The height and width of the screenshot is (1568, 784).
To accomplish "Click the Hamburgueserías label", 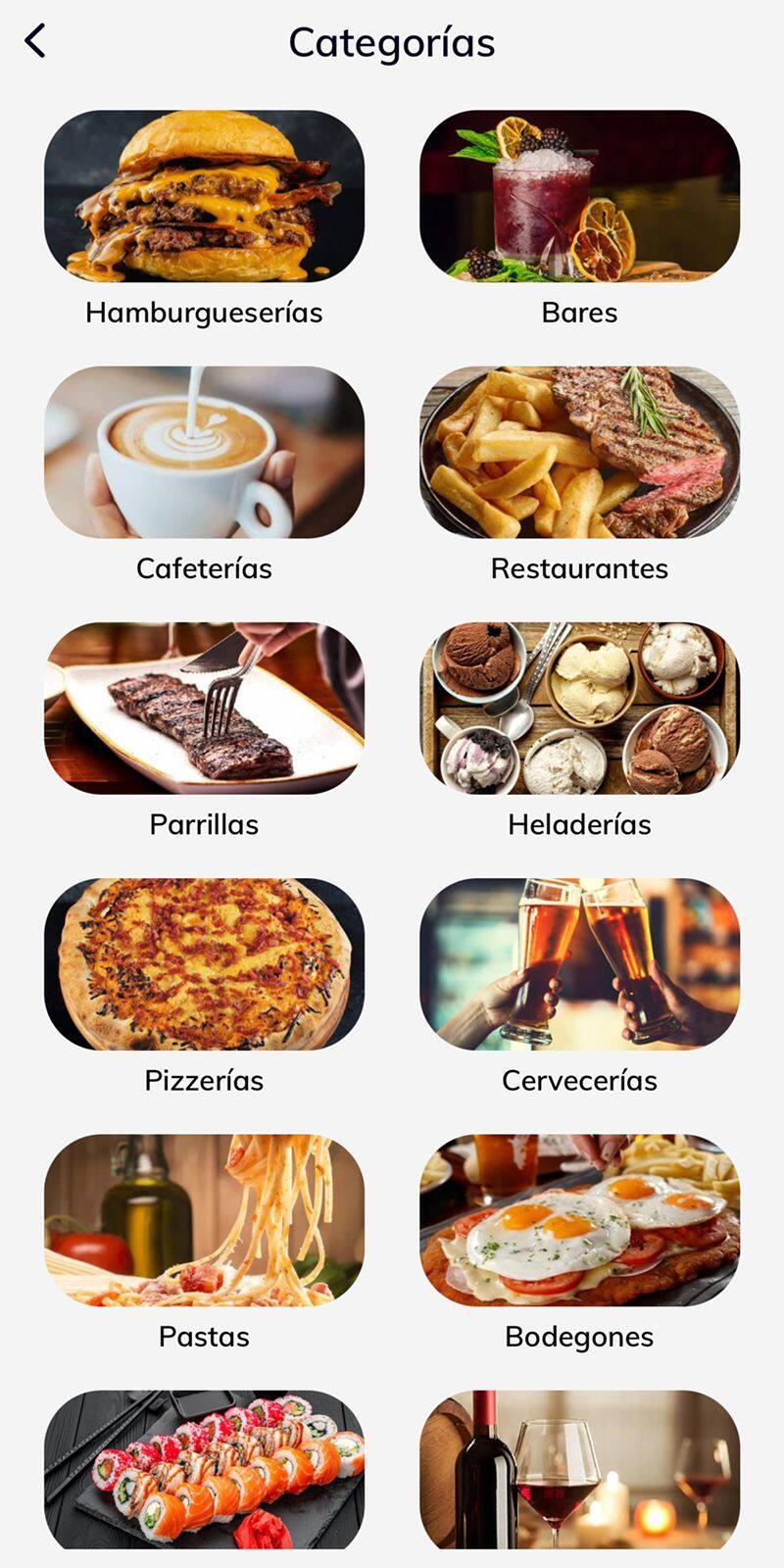I will click(x=204, y=313).
